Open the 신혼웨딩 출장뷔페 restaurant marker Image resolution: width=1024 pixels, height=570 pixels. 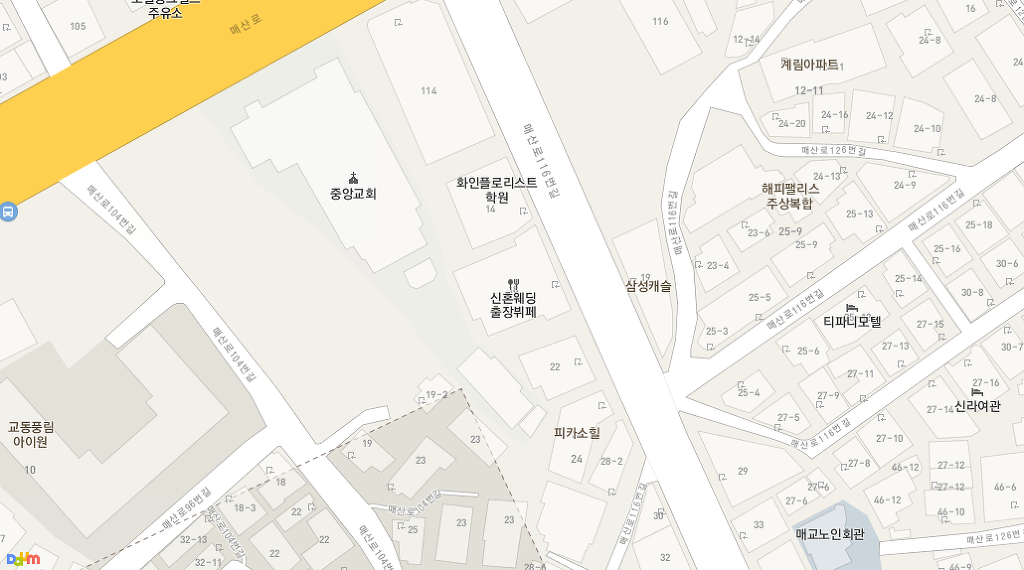514,284
